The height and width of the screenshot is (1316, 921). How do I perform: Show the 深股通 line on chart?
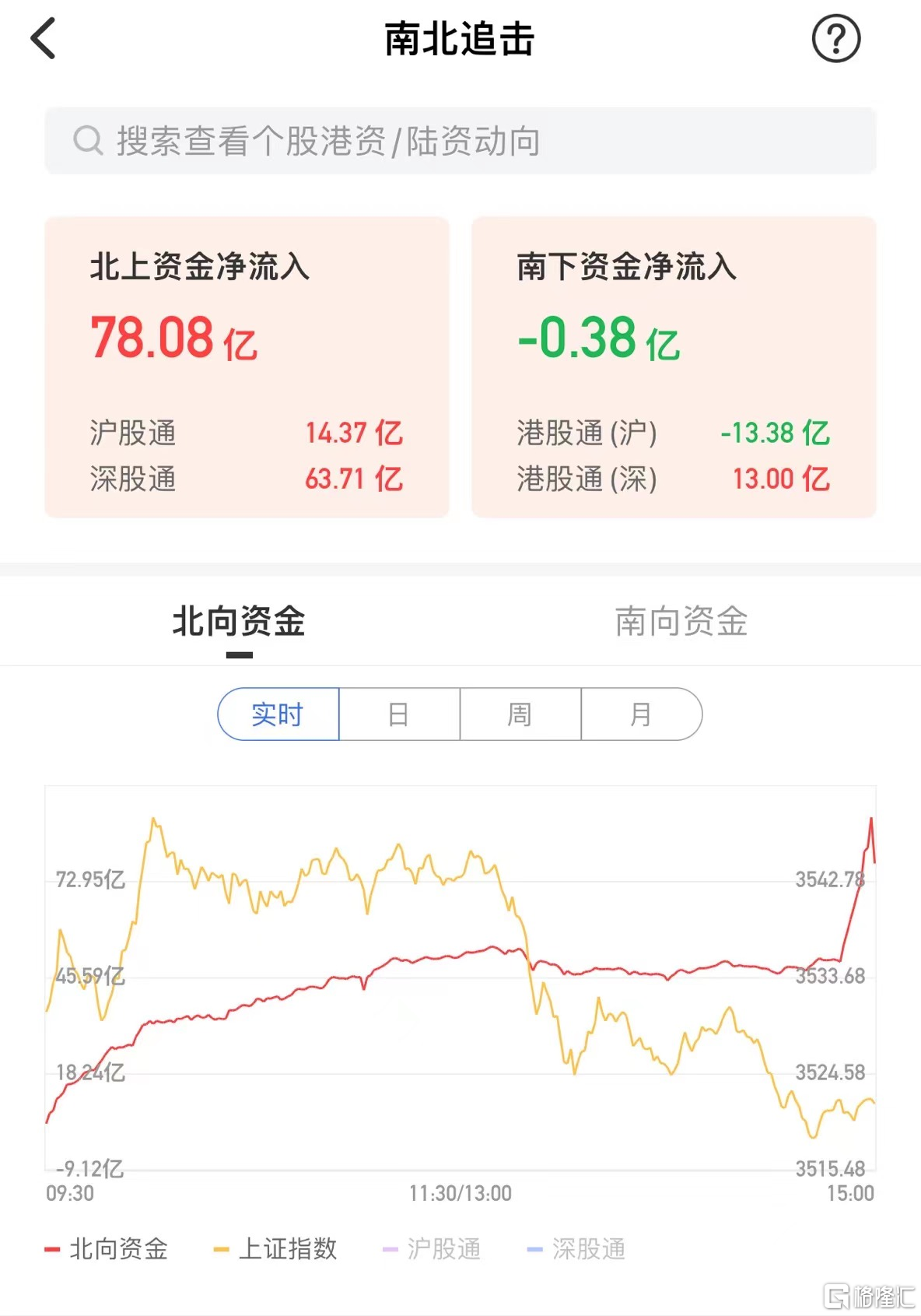(x=576, y=1249)
